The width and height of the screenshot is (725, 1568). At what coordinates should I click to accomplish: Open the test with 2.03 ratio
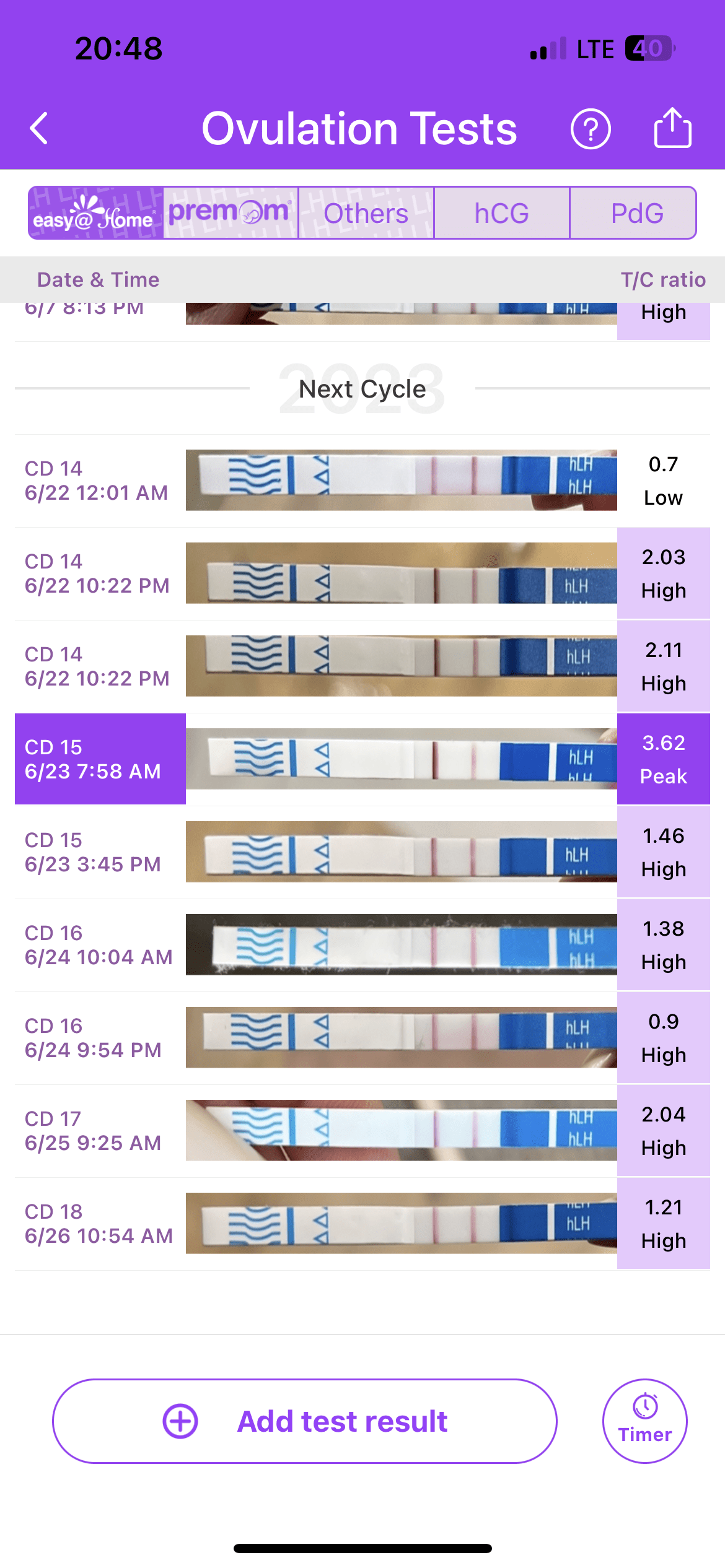362,573
